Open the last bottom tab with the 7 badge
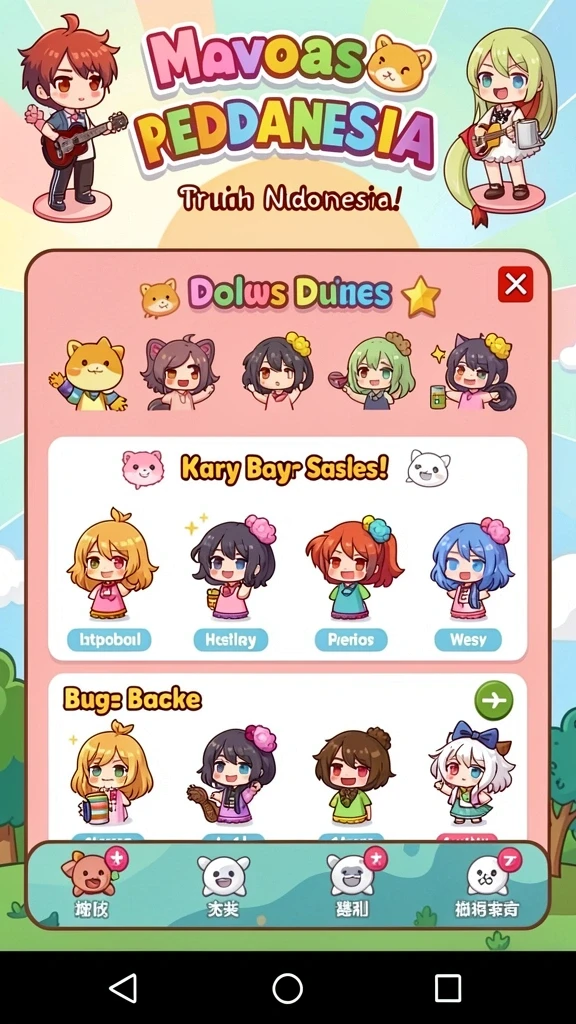576x1024 pixels. pos(488,884)
